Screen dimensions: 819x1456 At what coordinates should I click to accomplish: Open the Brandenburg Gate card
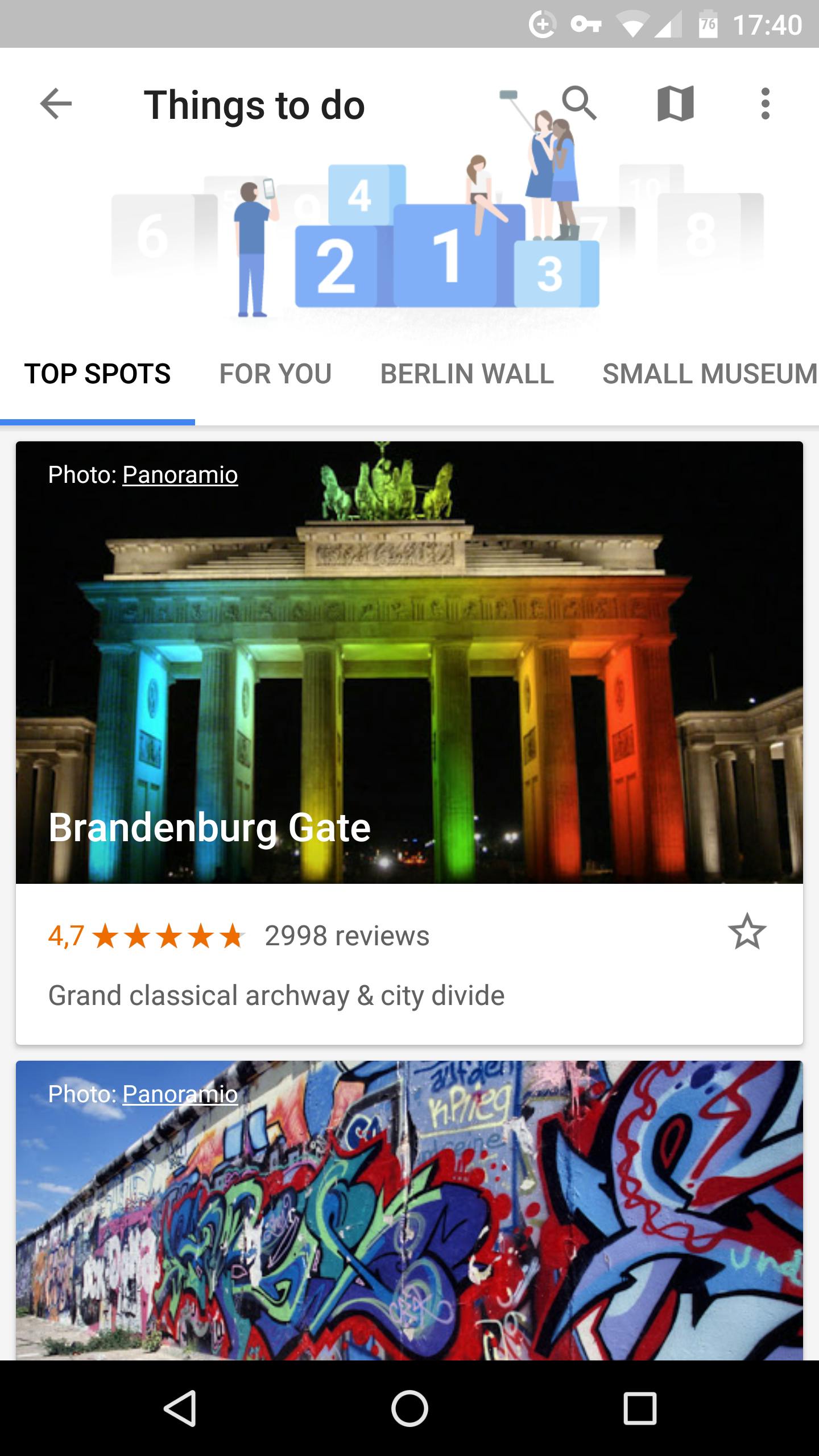[x=409, y=682]
